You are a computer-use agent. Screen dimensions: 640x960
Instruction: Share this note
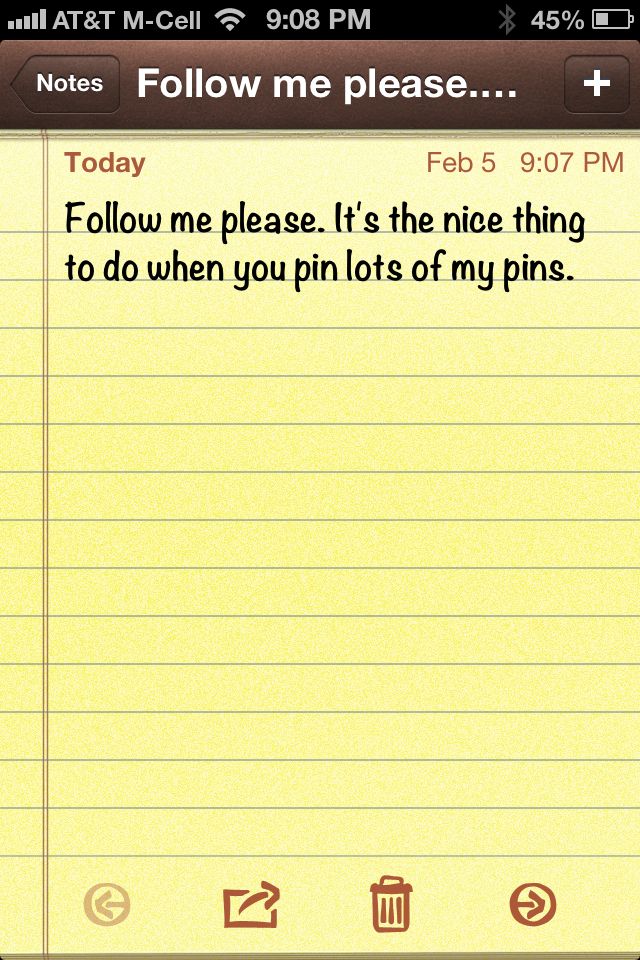251,905
